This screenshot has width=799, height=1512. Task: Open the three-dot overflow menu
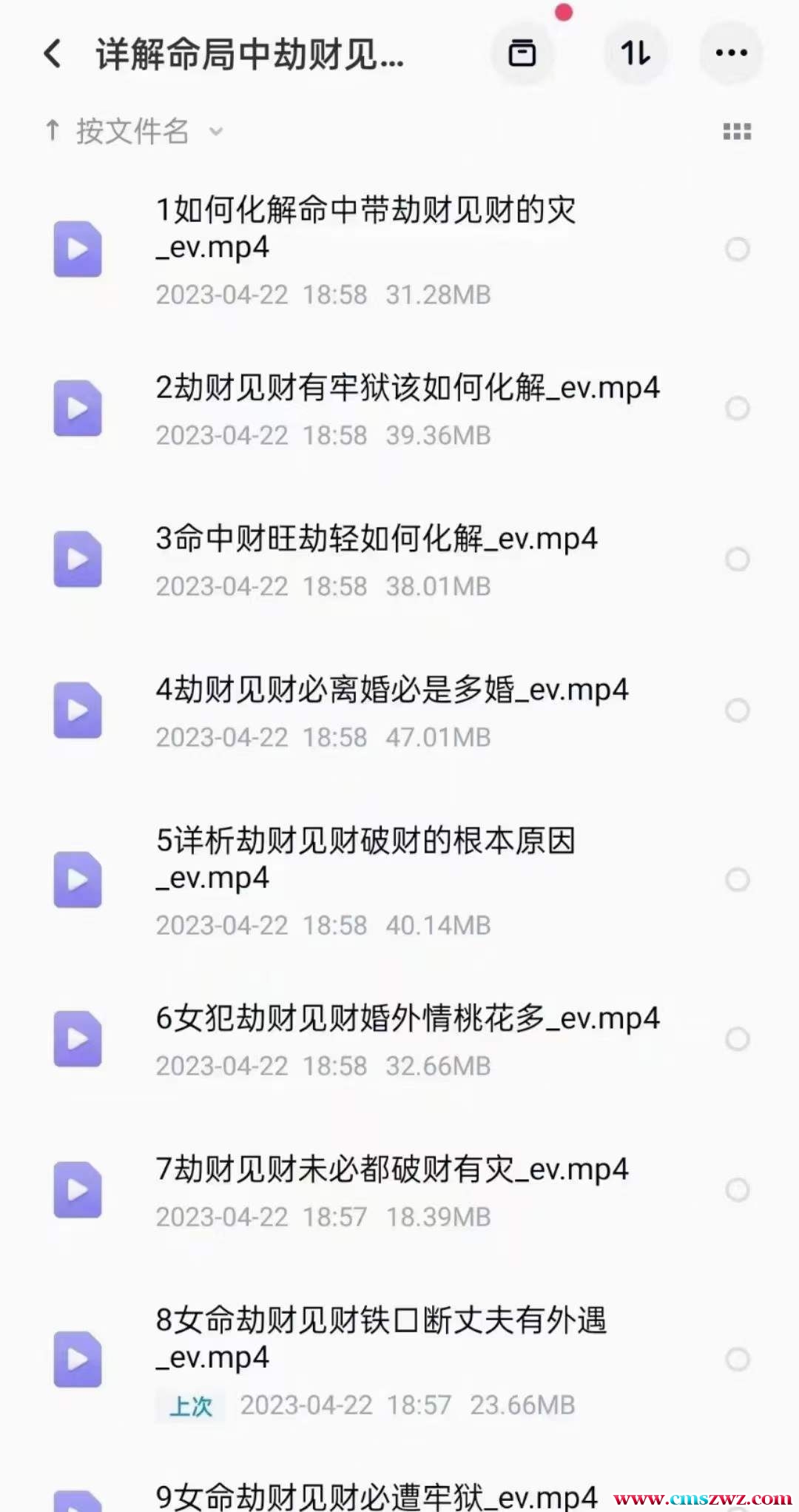731,53
